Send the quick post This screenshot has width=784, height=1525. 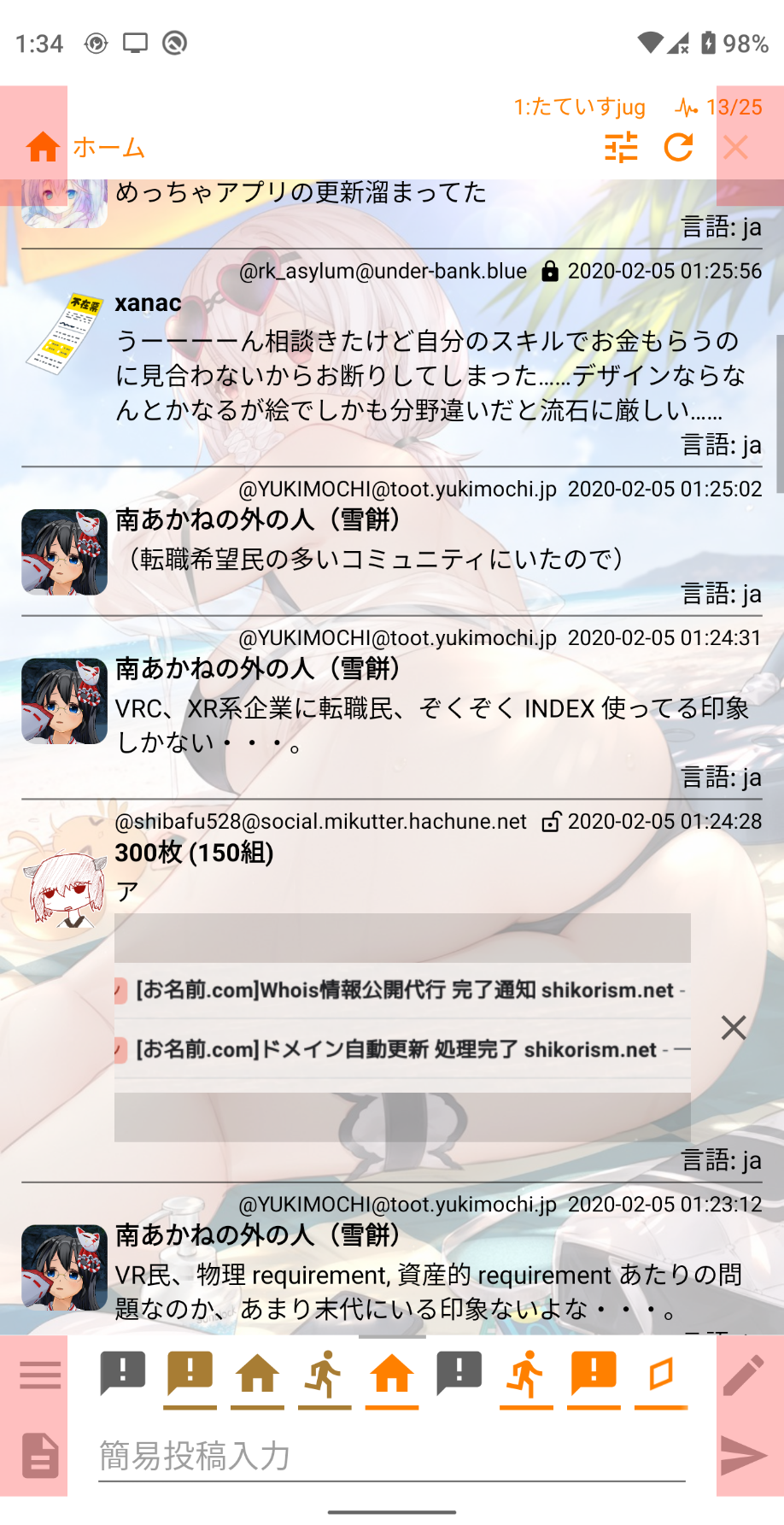click(x=744, y=1456)
